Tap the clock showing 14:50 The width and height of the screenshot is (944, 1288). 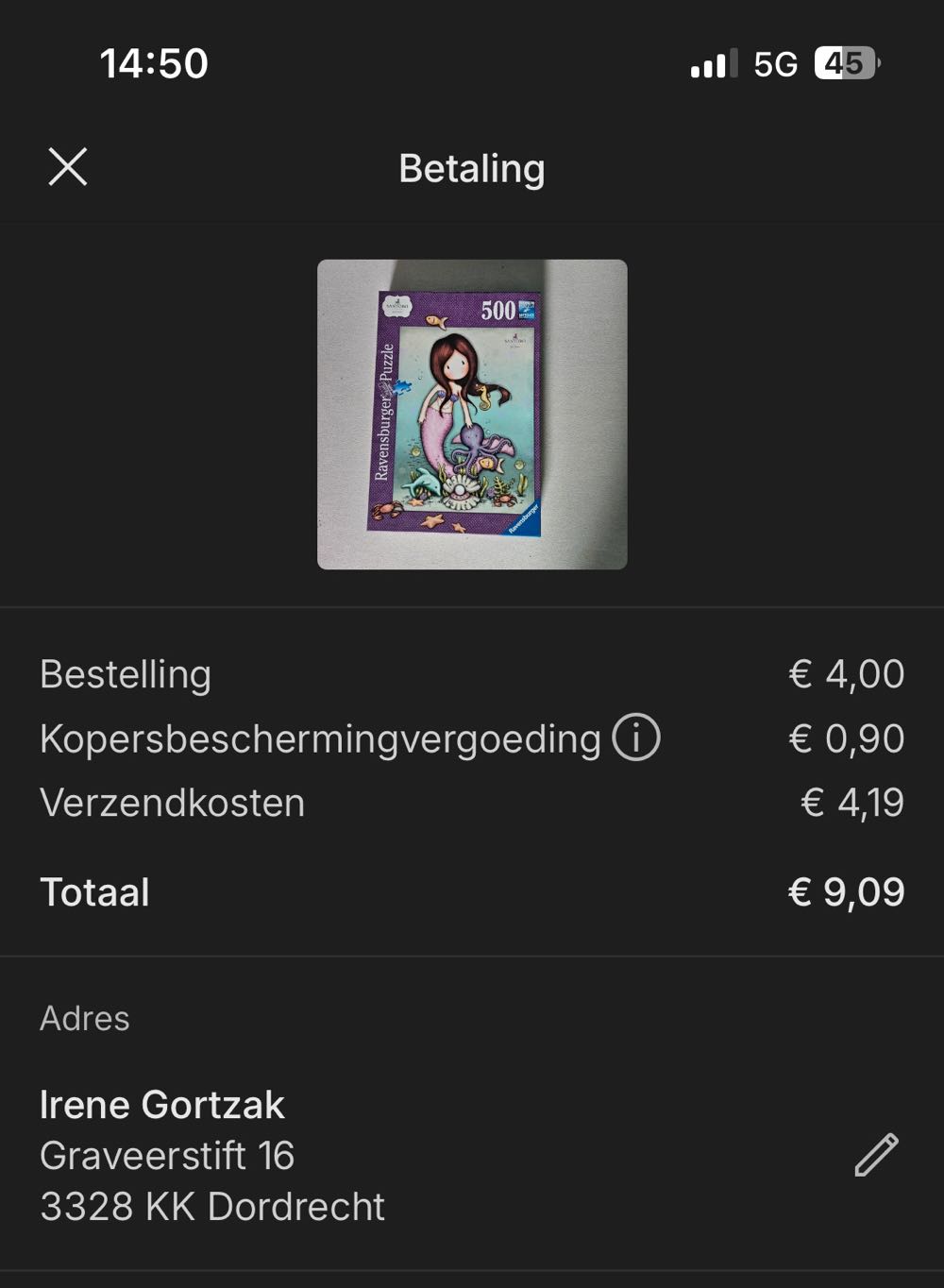154,63
